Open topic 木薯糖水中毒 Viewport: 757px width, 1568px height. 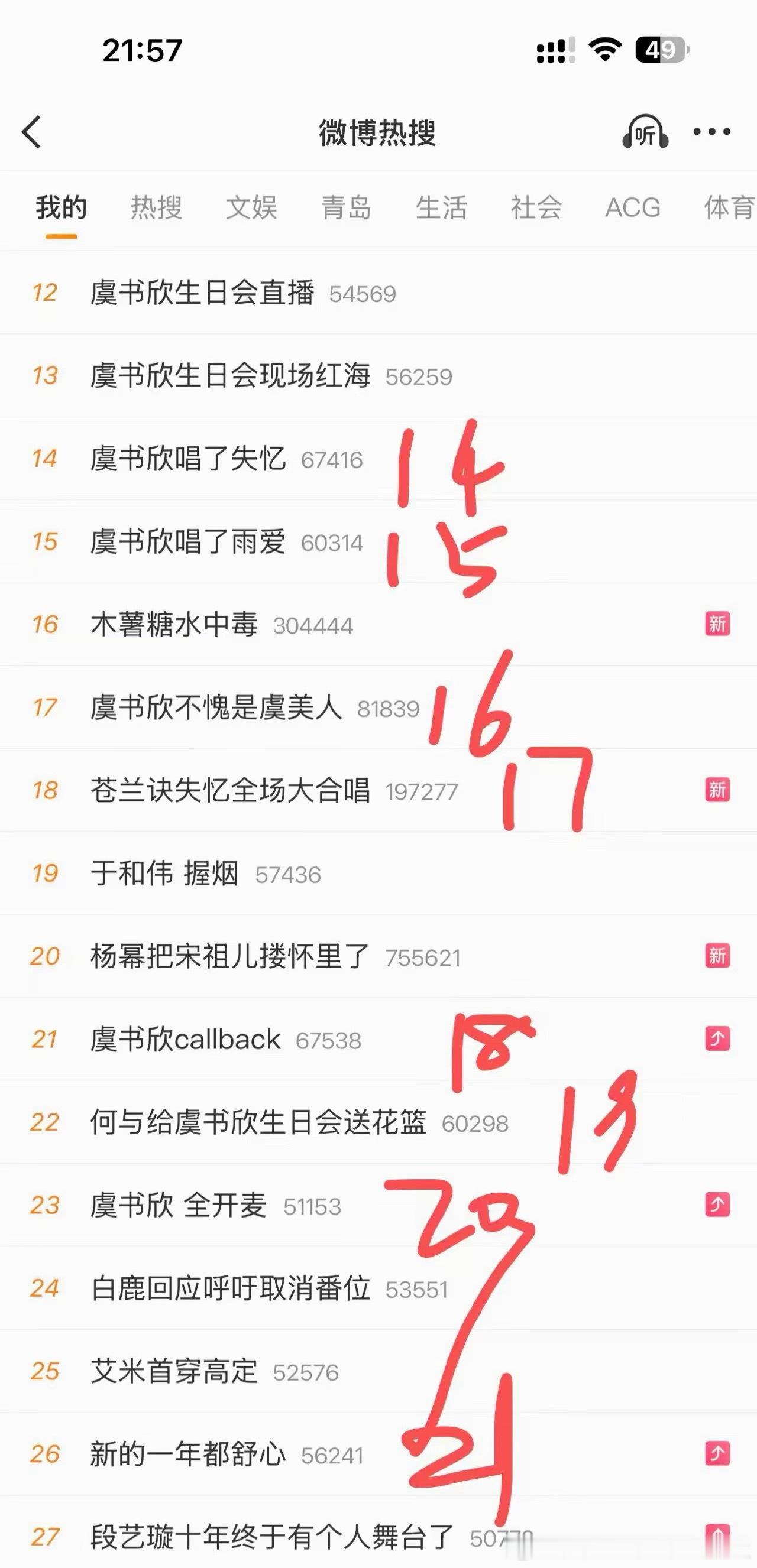coord(177,625)
